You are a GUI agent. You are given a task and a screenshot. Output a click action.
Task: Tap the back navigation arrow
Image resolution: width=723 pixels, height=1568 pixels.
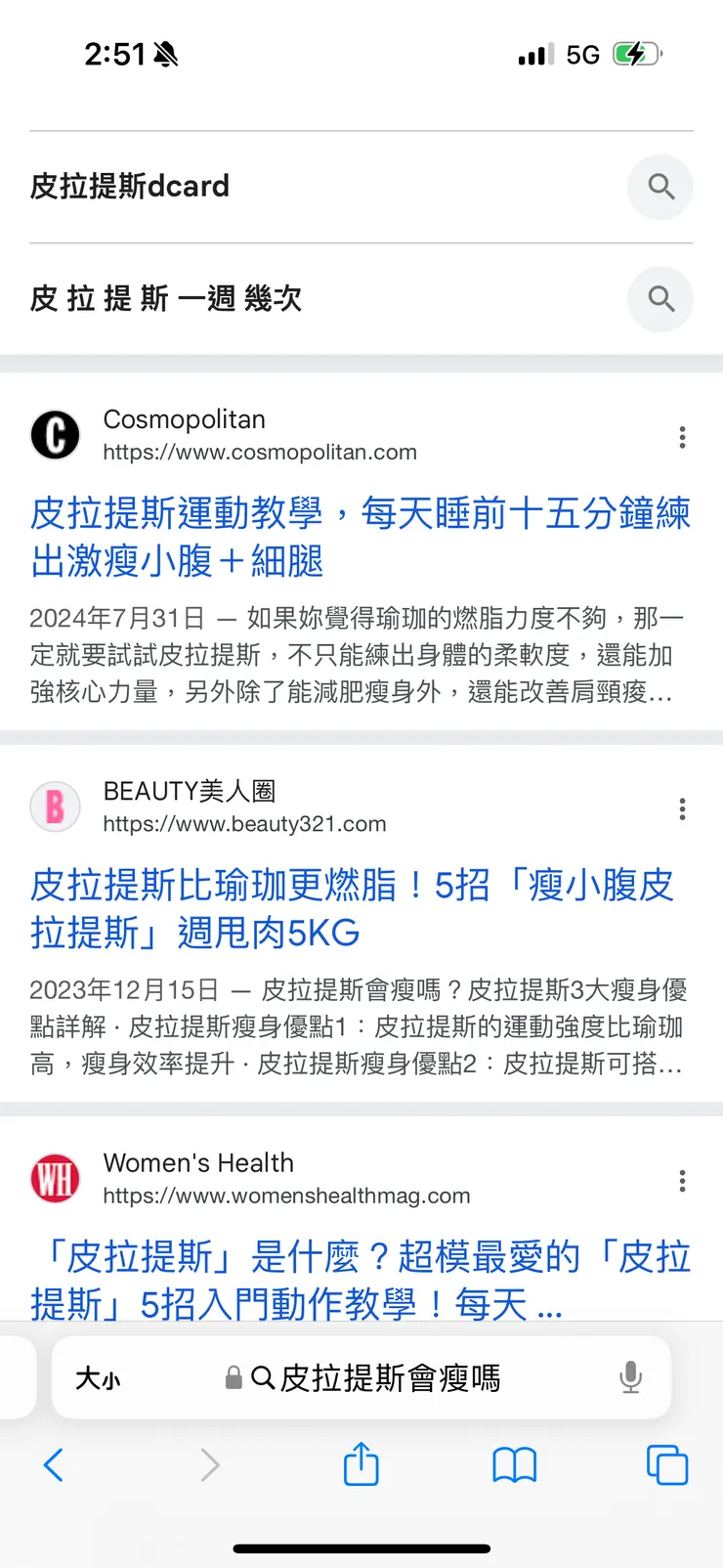[x=55, y=1465]
